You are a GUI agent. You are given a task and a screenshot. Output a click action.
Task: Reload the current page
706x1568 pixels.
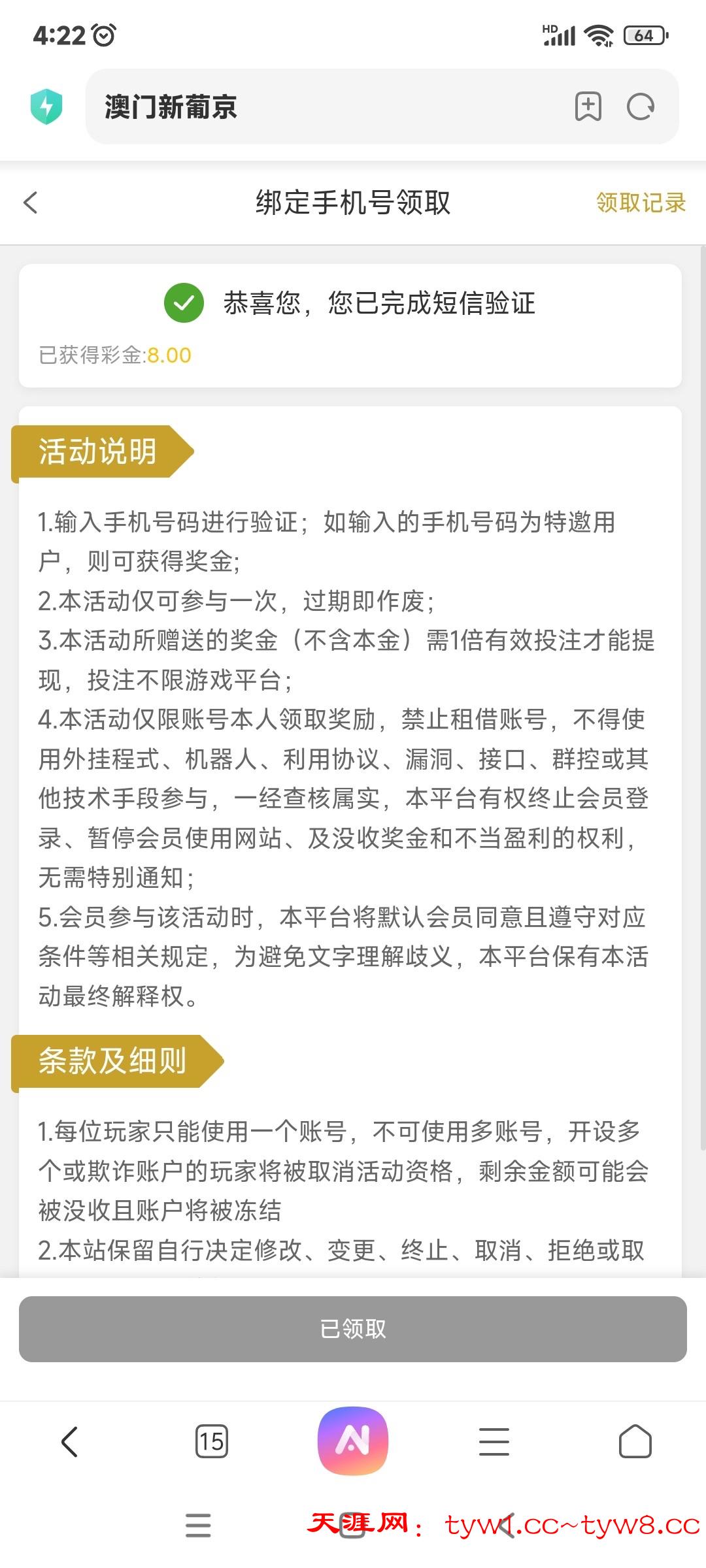click(640, 106)
